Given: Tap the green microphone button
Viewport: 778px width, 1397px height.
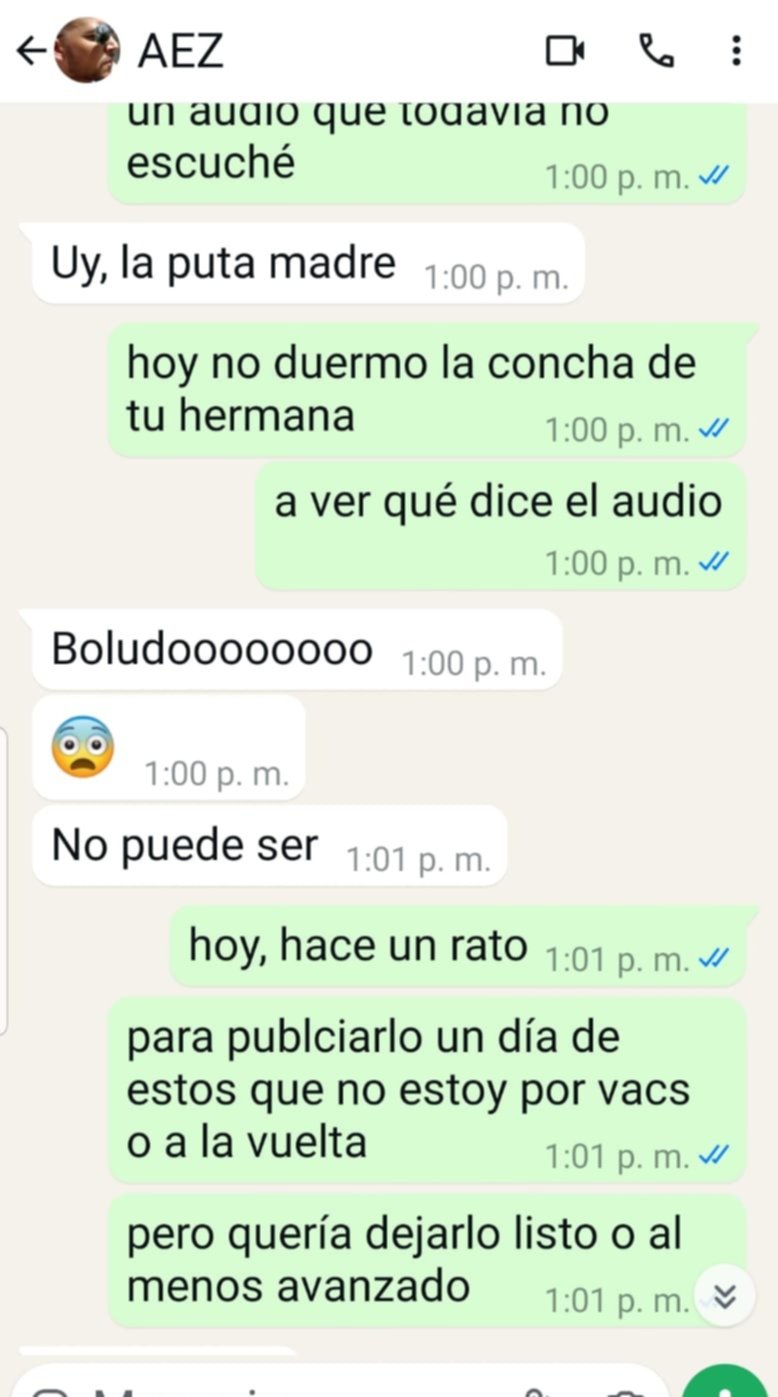Looking at the screenshot, I should 728,1385.
